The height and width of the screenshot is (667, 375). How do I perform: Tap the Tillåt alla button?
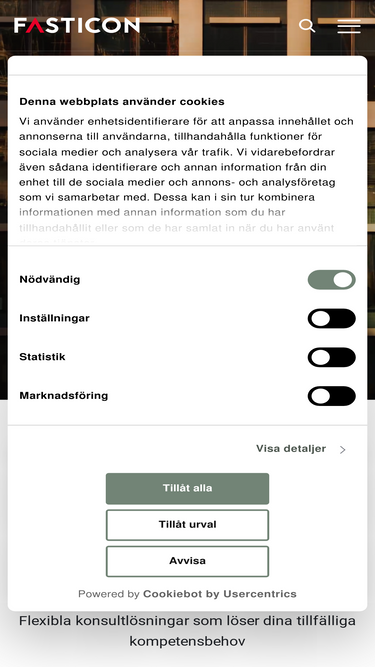[x=188, y=488]
